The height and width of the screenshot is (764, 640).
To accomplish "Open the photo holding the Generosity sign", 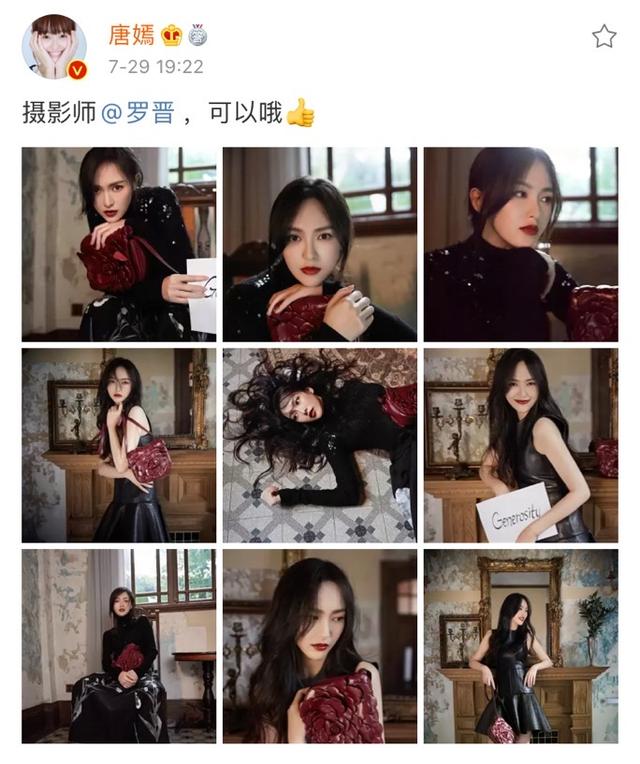I will (x=520, y=445).
